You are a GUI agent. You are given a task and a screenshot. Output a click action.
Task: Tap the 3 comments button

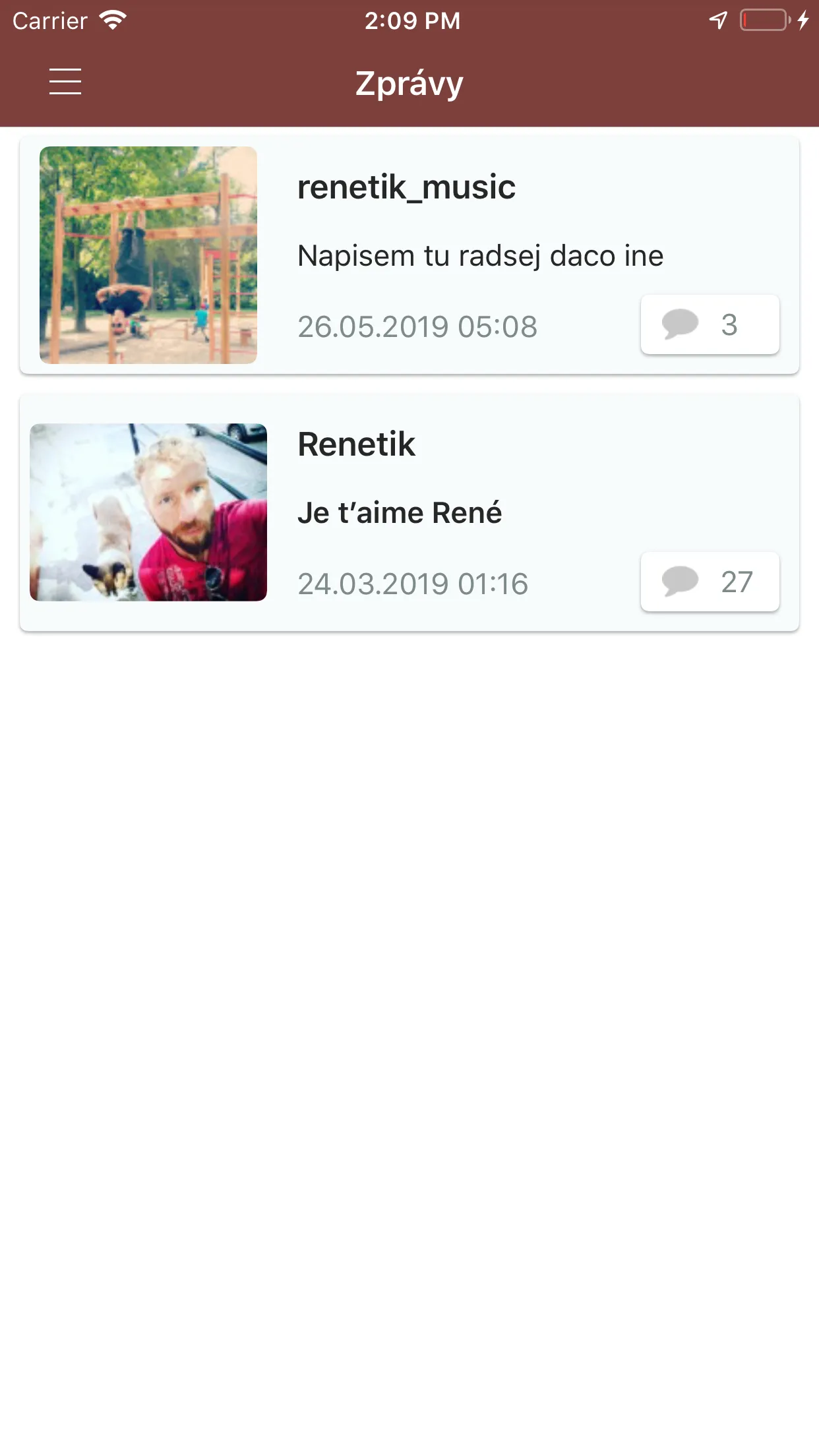click(710, 324)
